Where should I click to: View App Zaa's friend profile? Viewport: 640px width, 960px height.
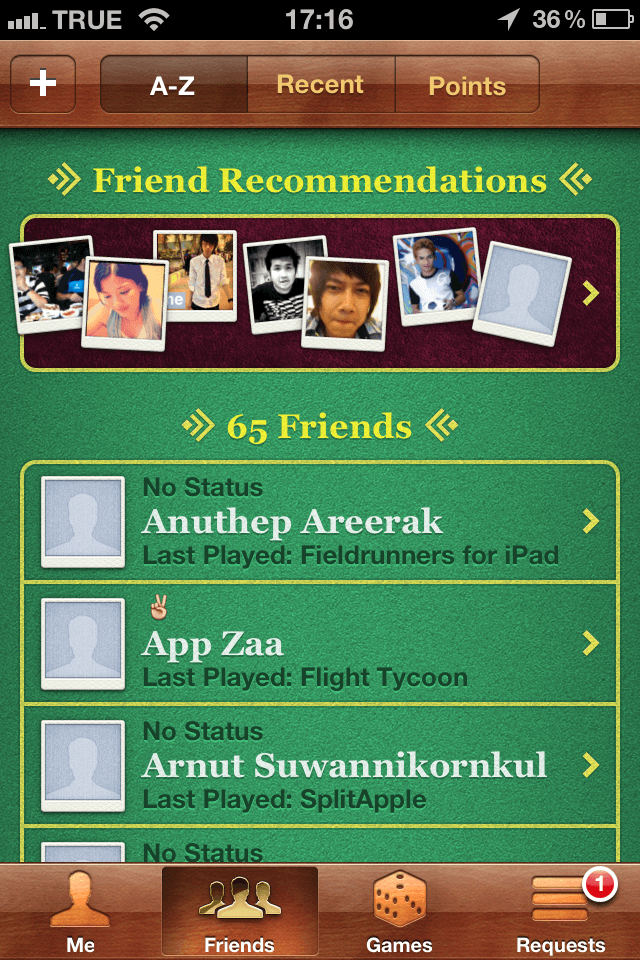click(320, 643)
